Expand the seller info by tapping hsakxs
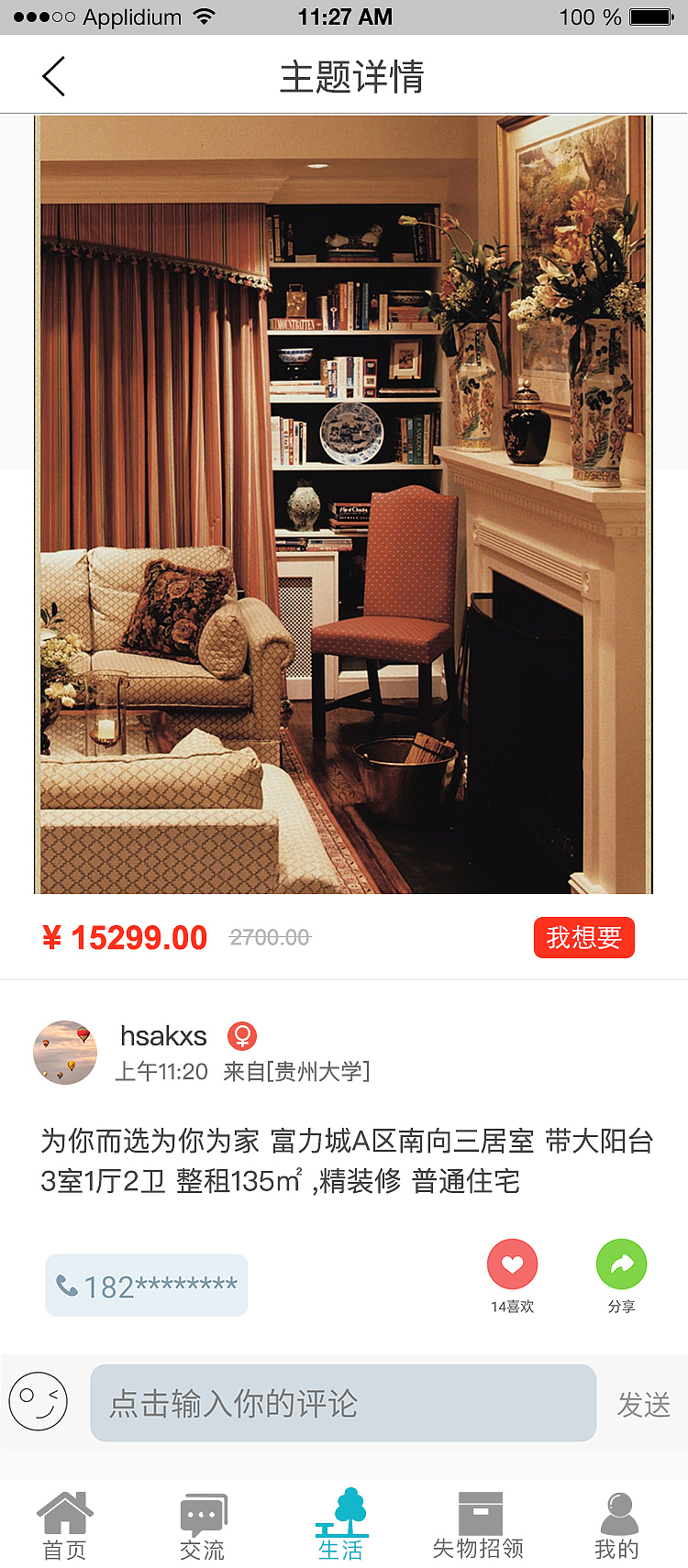This screenshot has width=688, height=1568. click(163, 1036)
